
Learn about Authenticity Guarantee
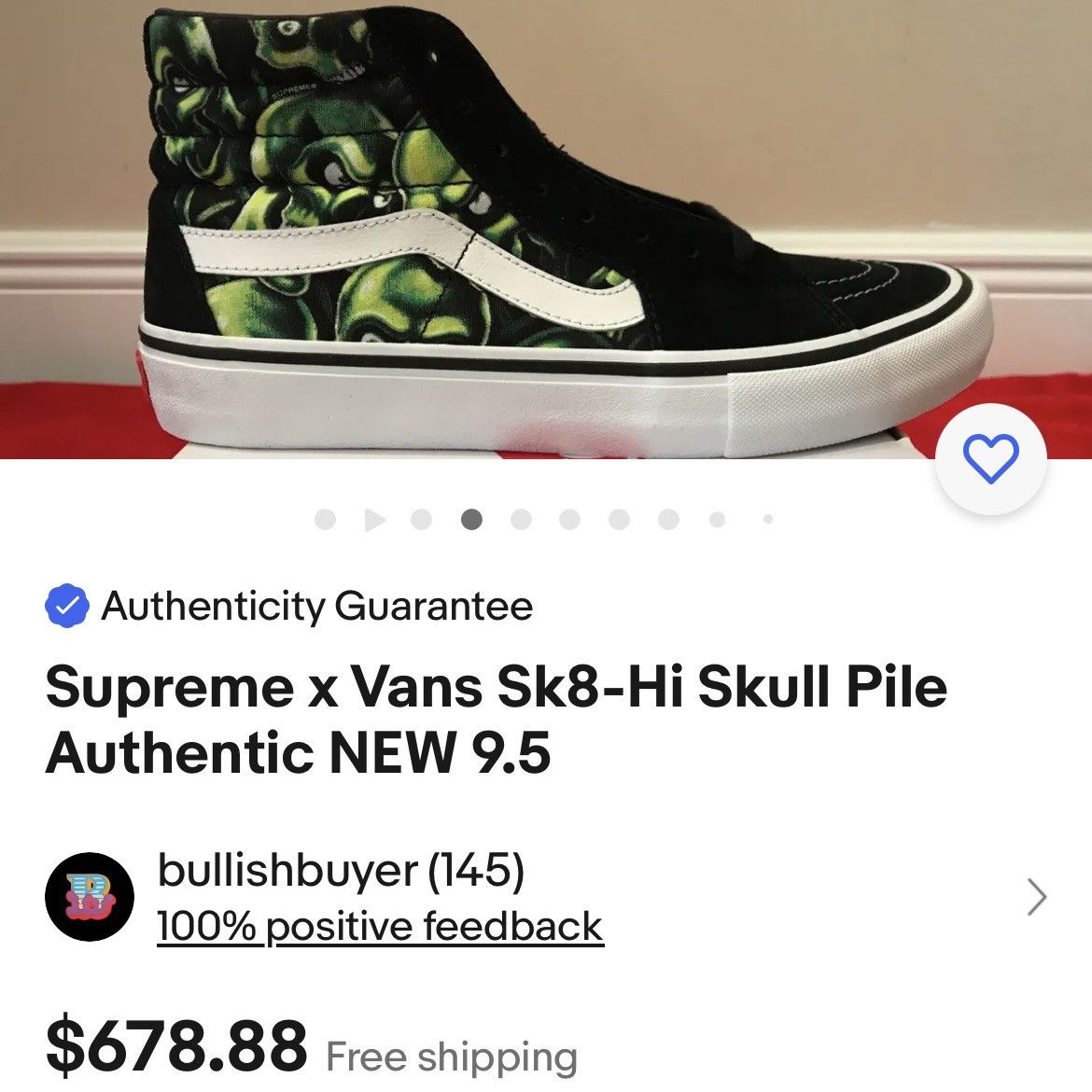(x=315, y=607)
